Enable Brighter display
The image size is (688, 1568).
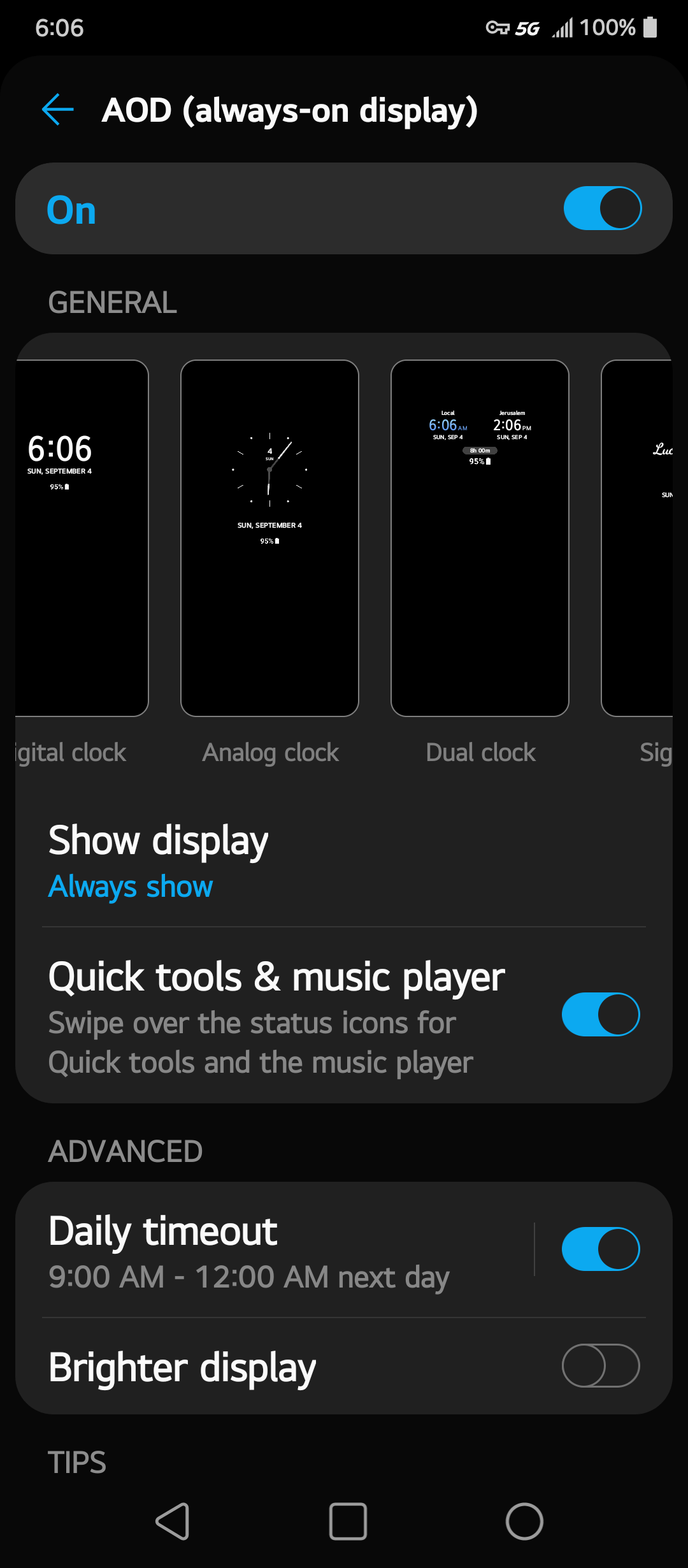(x=600, y=1366)
